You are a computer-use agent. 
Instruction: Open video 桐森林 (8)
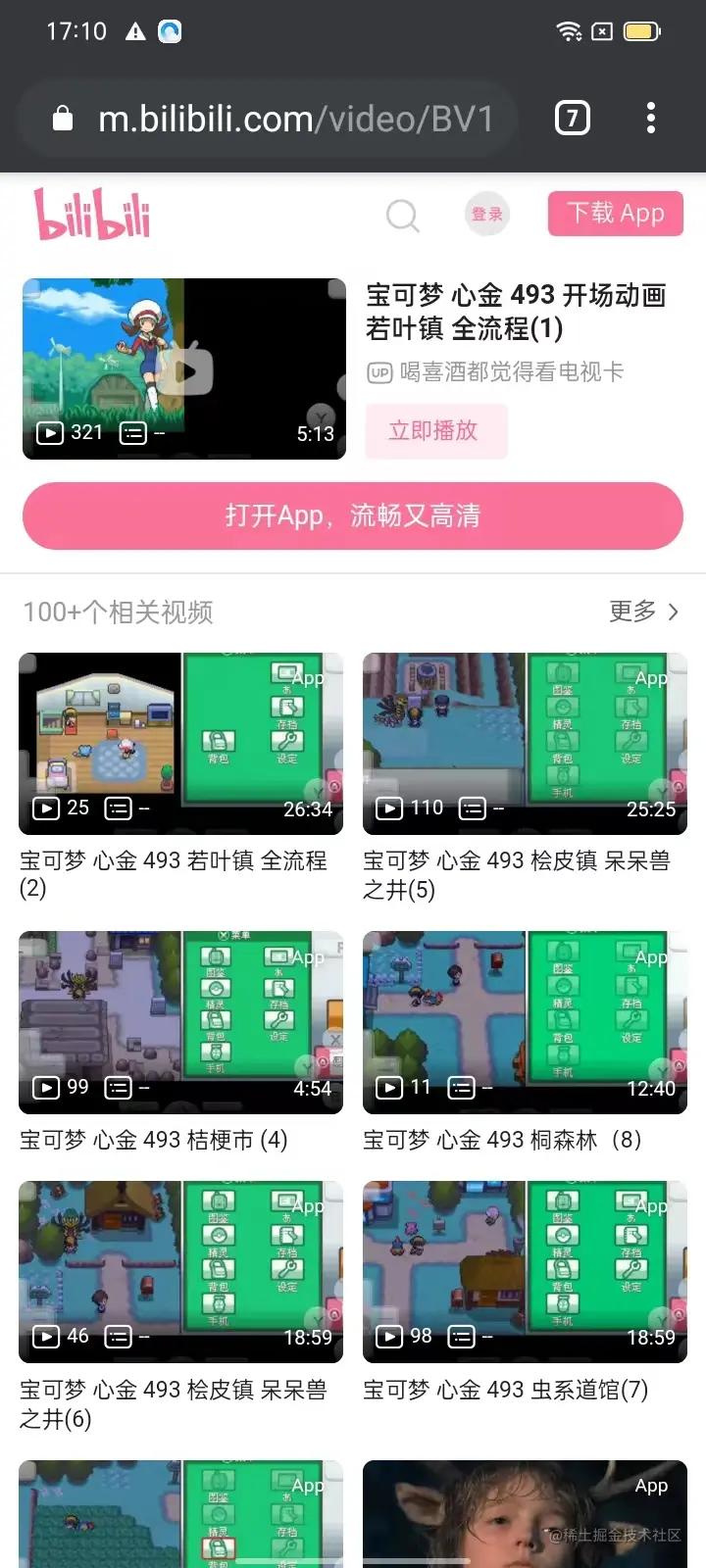point(525,1022)
